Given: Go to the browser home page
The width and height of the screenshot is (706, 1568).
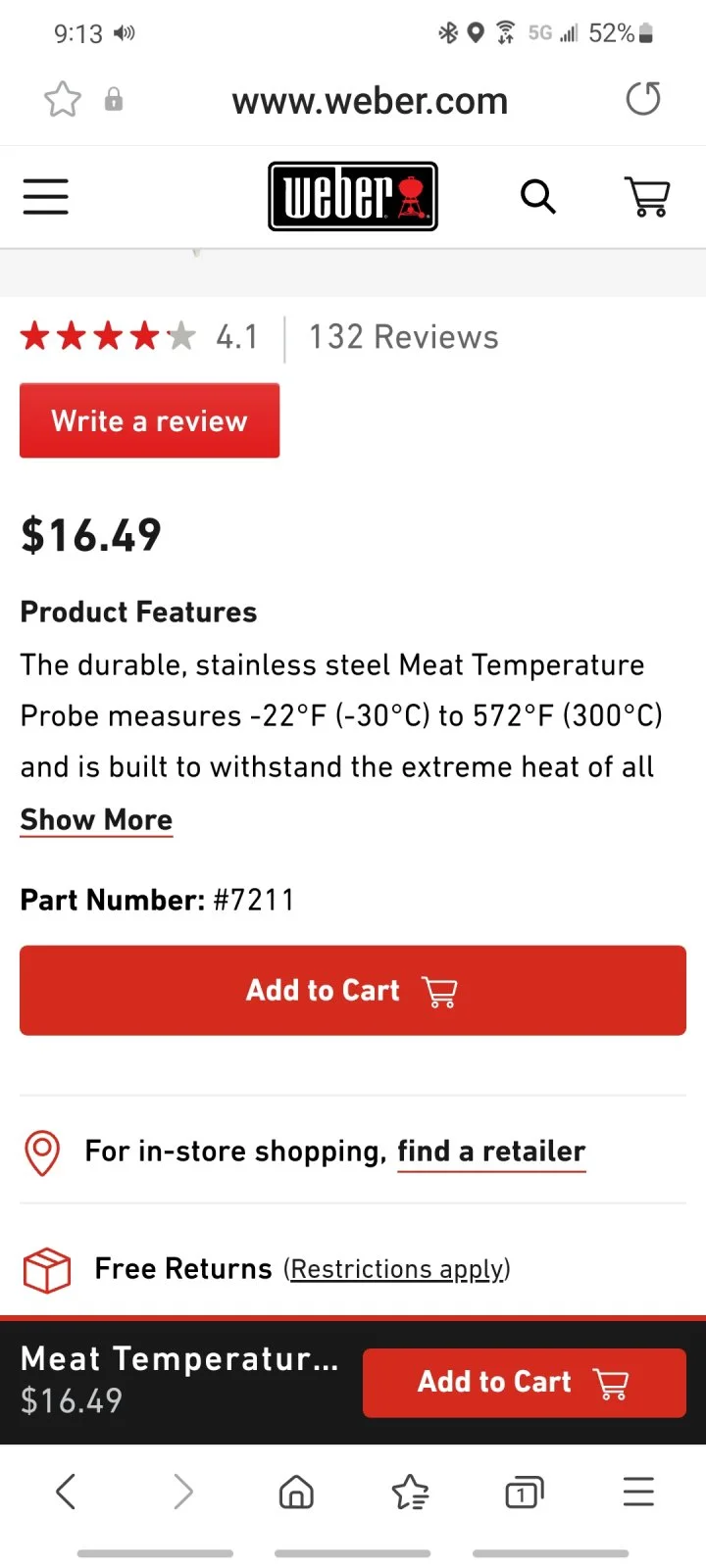Looking at the screenshot, I should coord(296,1493).
